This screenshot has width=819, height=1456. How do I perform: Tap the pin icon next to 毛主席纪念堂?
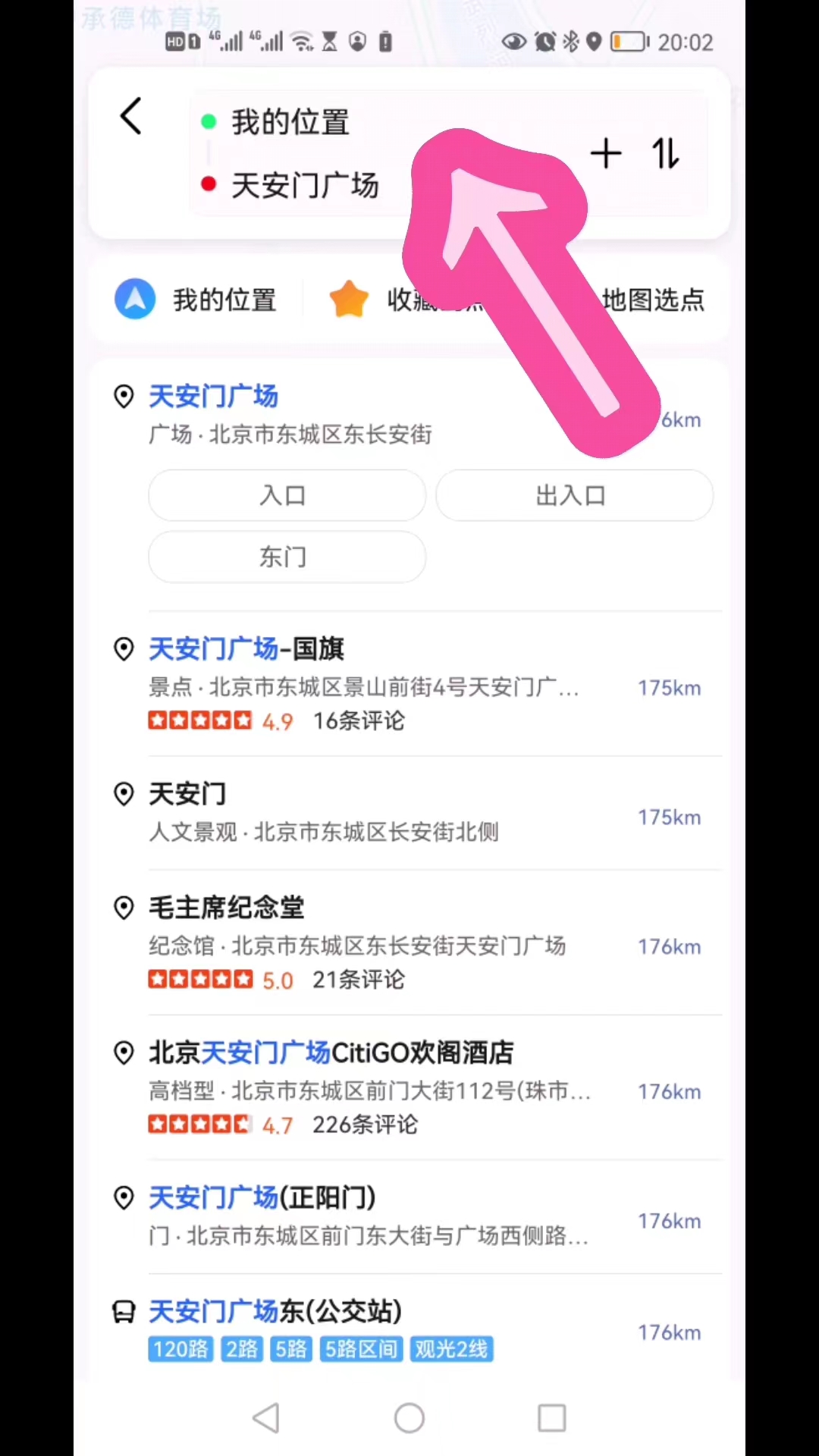124,908
